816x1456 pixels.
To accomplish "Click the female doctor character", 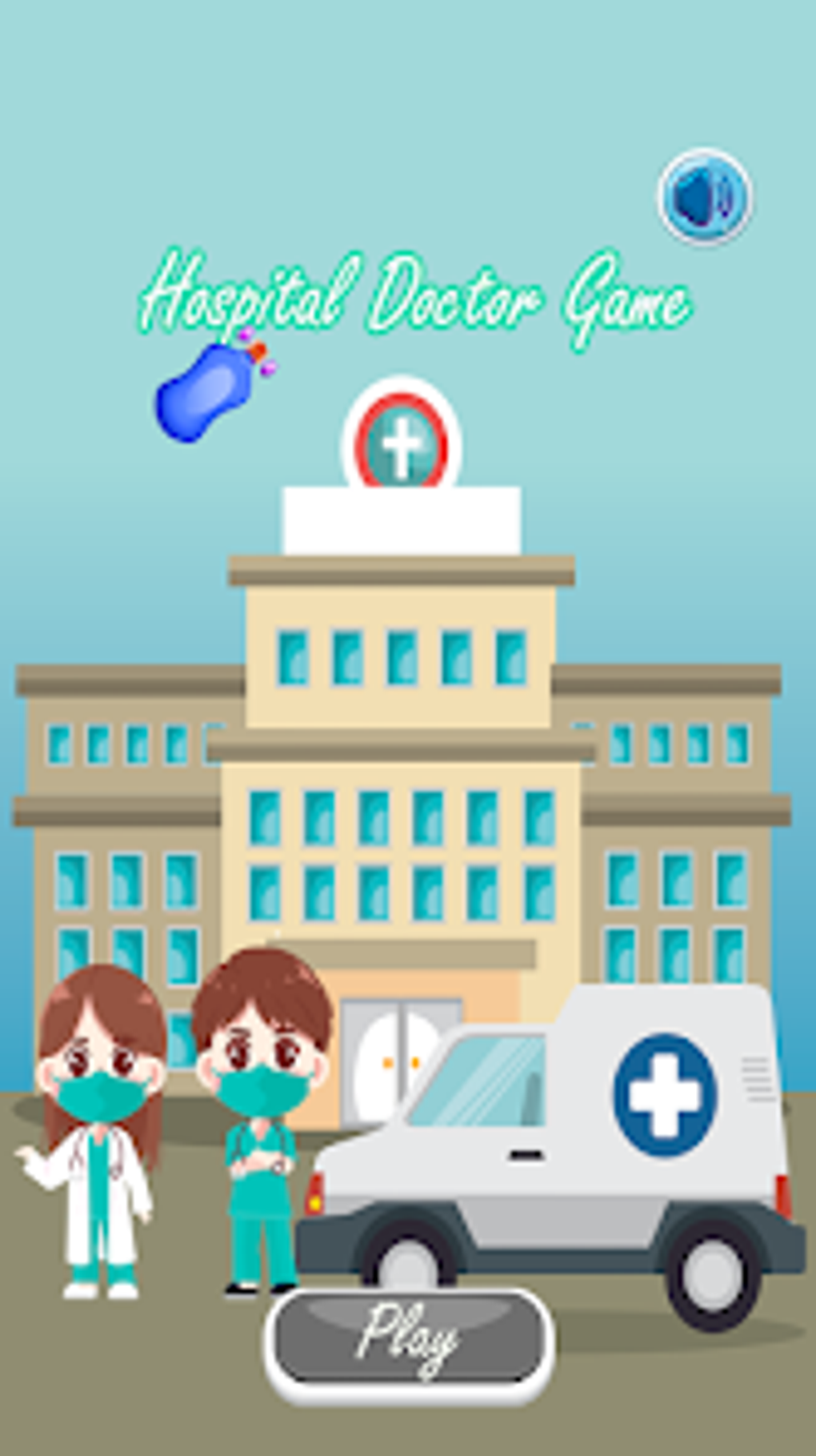I will click(x=100, y=1137).
